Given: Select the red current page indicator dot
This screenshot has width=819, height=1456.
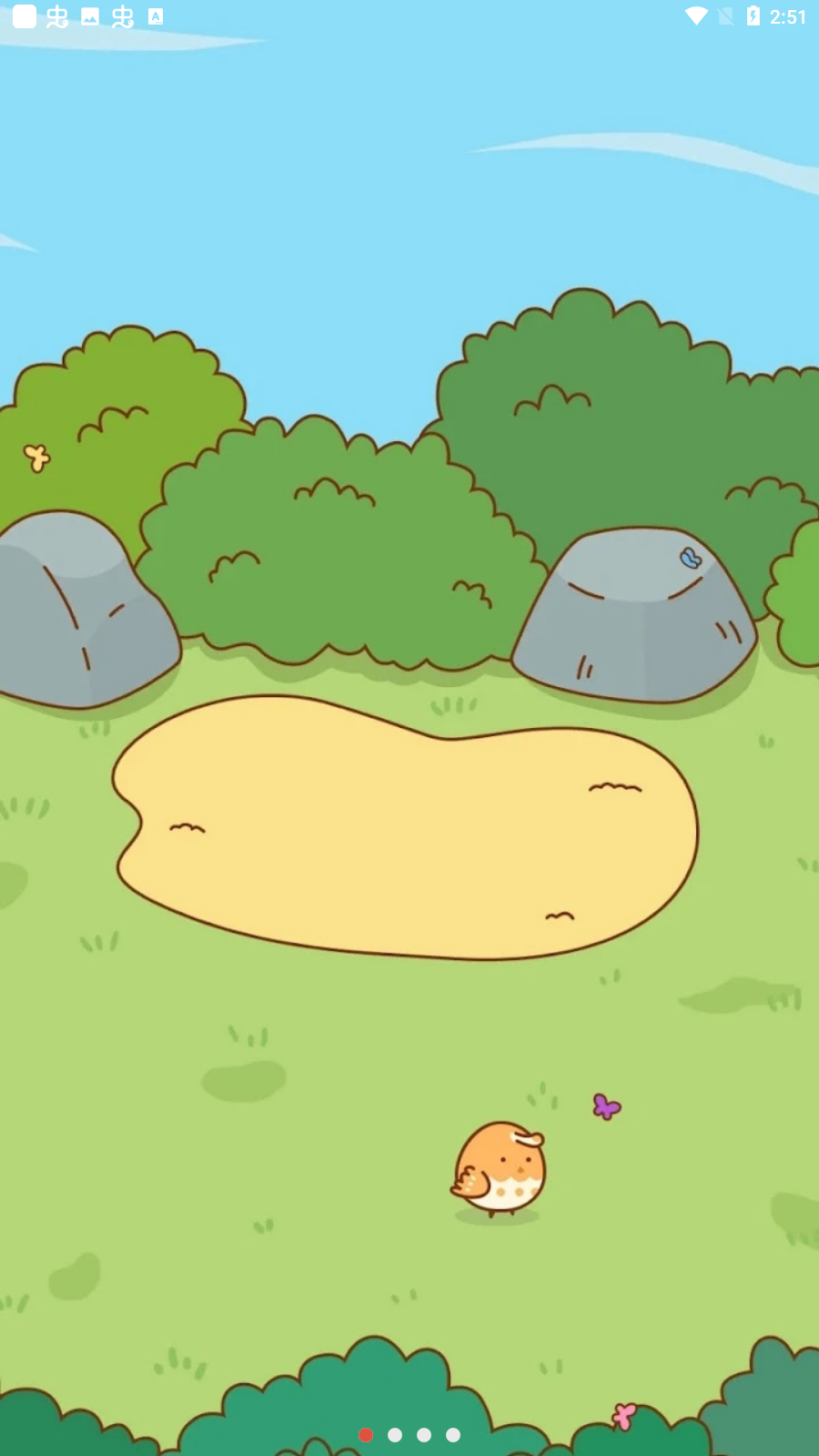Looking at the screenshot, I should coord(366,1435).
